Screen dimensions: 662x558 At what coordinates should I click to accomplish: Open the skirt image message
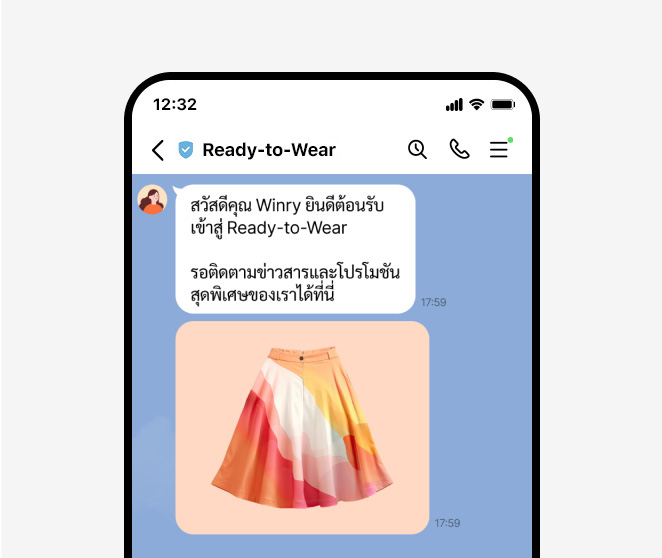[x=302, y=427]
